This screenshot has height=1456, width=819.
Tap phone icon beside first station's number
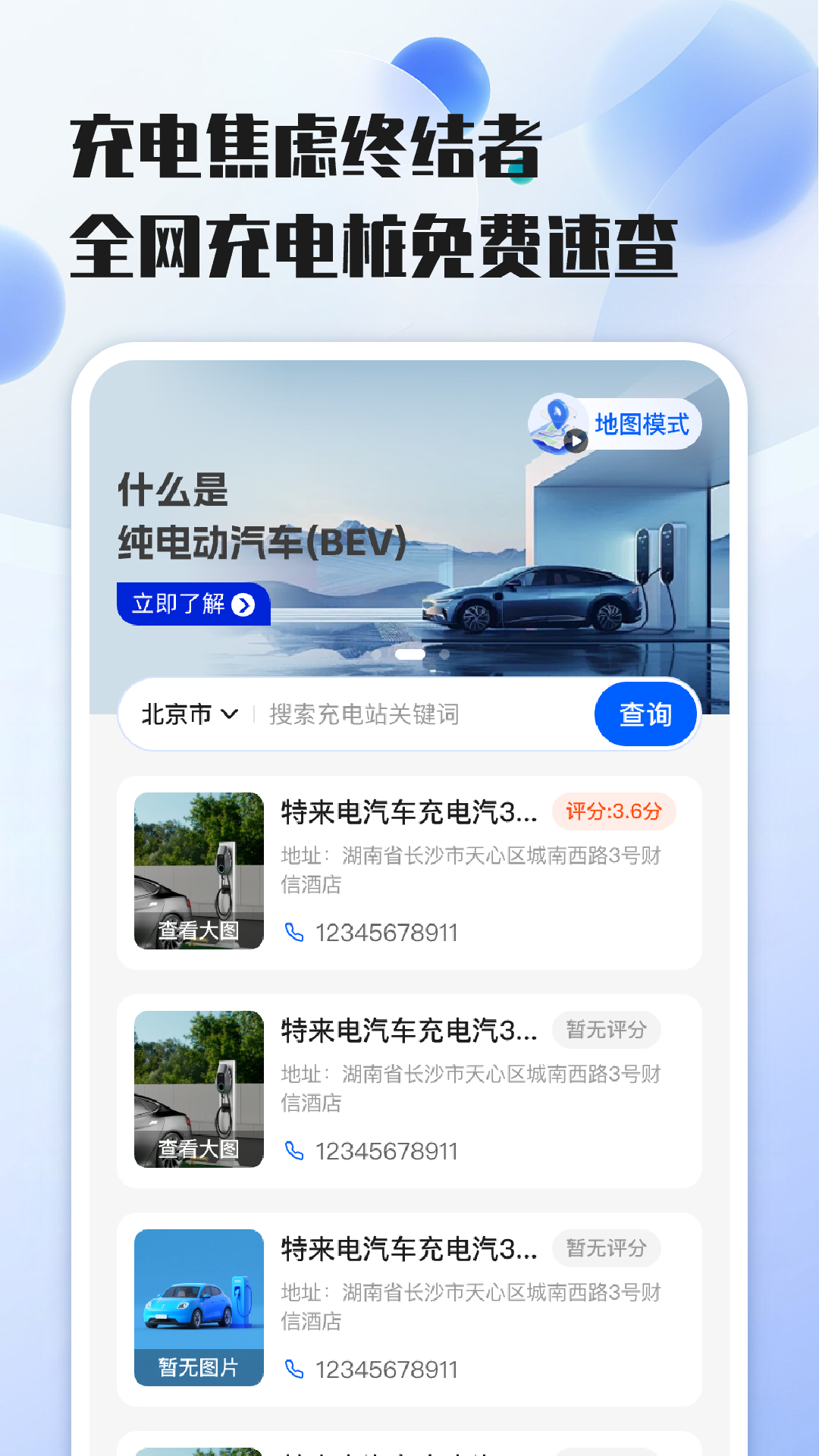[295, 934]
